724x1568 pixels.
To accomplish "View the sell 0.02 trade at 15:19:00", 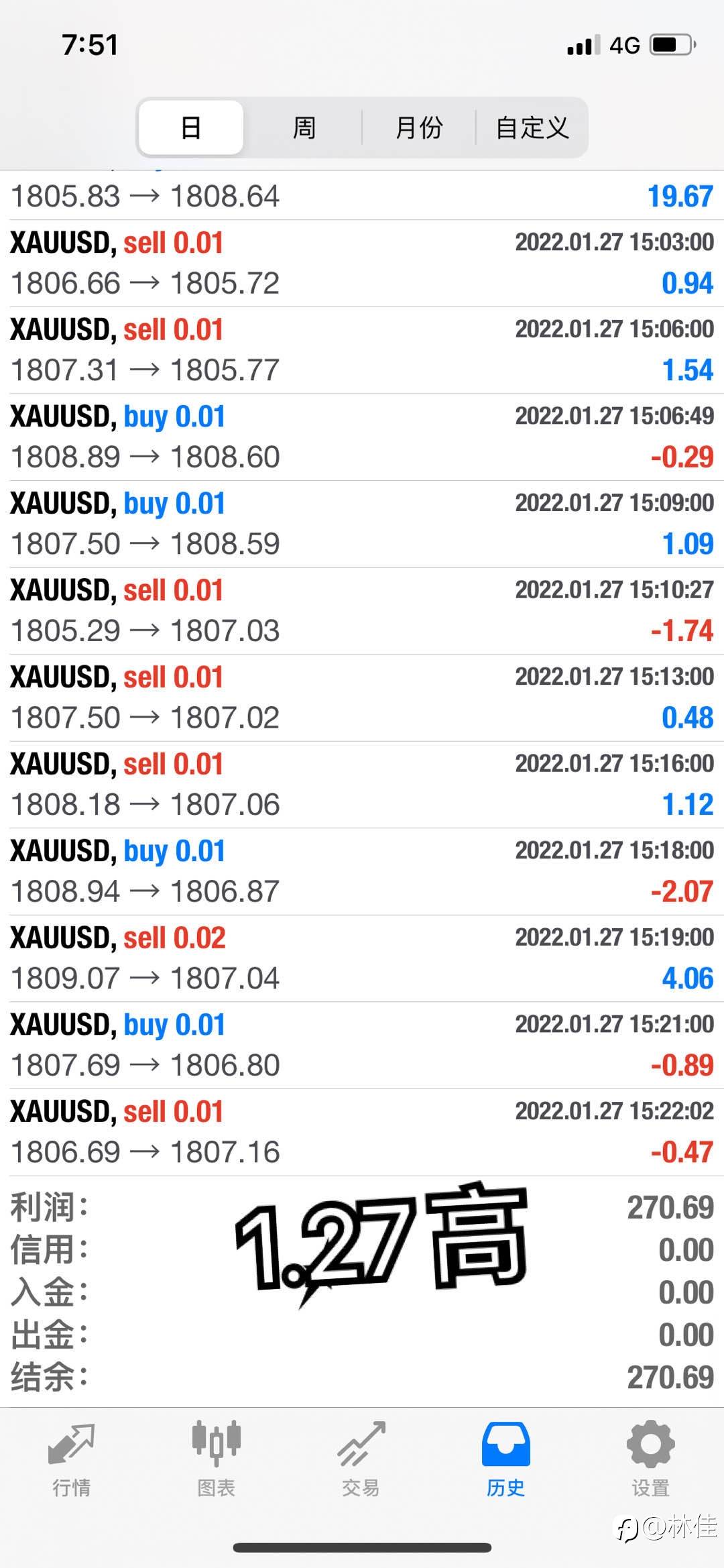I will (x=362, y=958).
